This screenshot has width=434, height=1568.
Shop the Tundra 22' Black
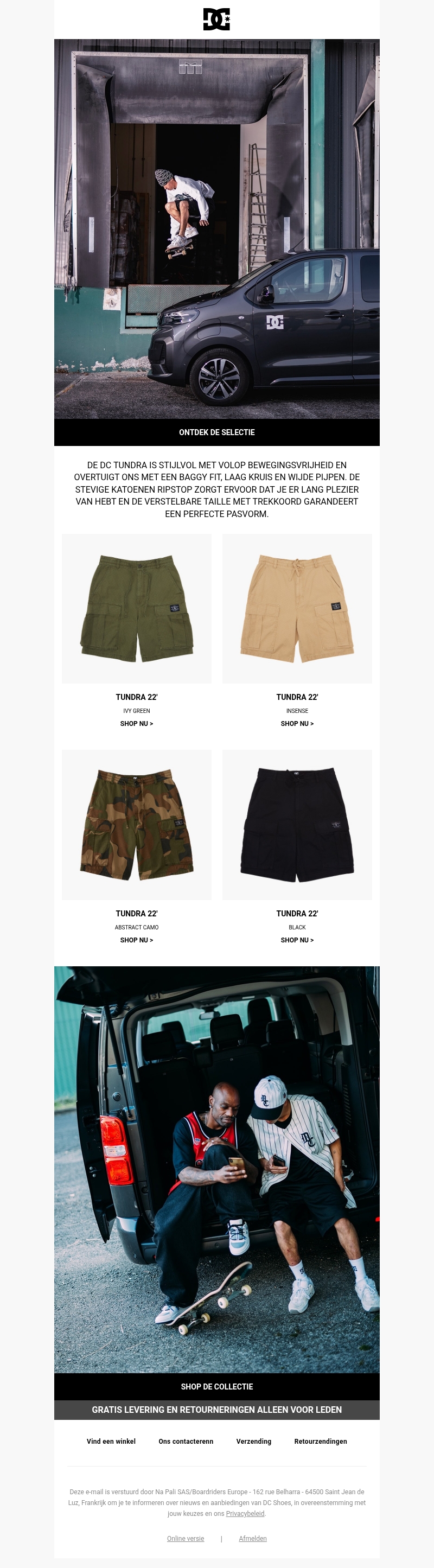click(297, 940)
